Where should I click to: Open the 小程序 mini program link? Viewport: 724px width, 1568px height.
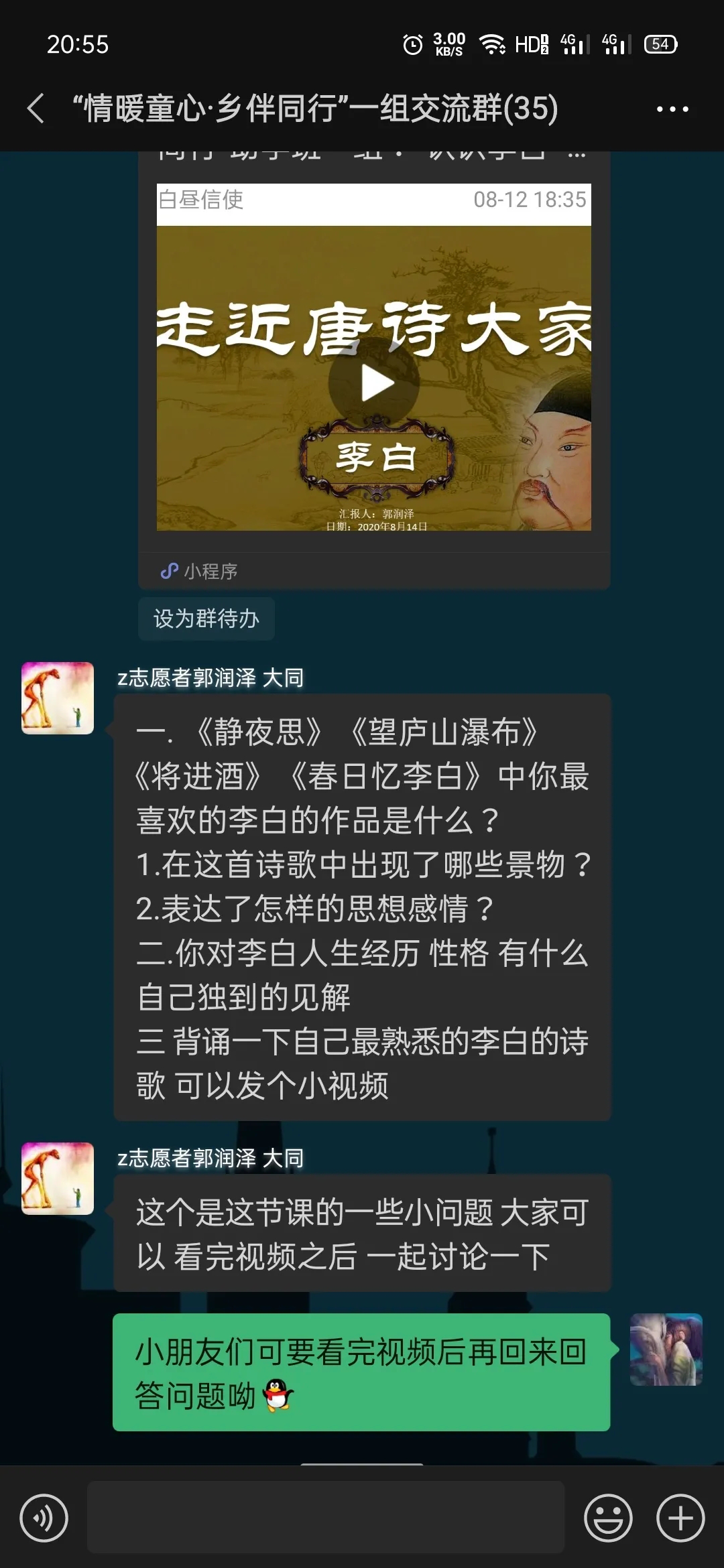[x=200, y=571]
